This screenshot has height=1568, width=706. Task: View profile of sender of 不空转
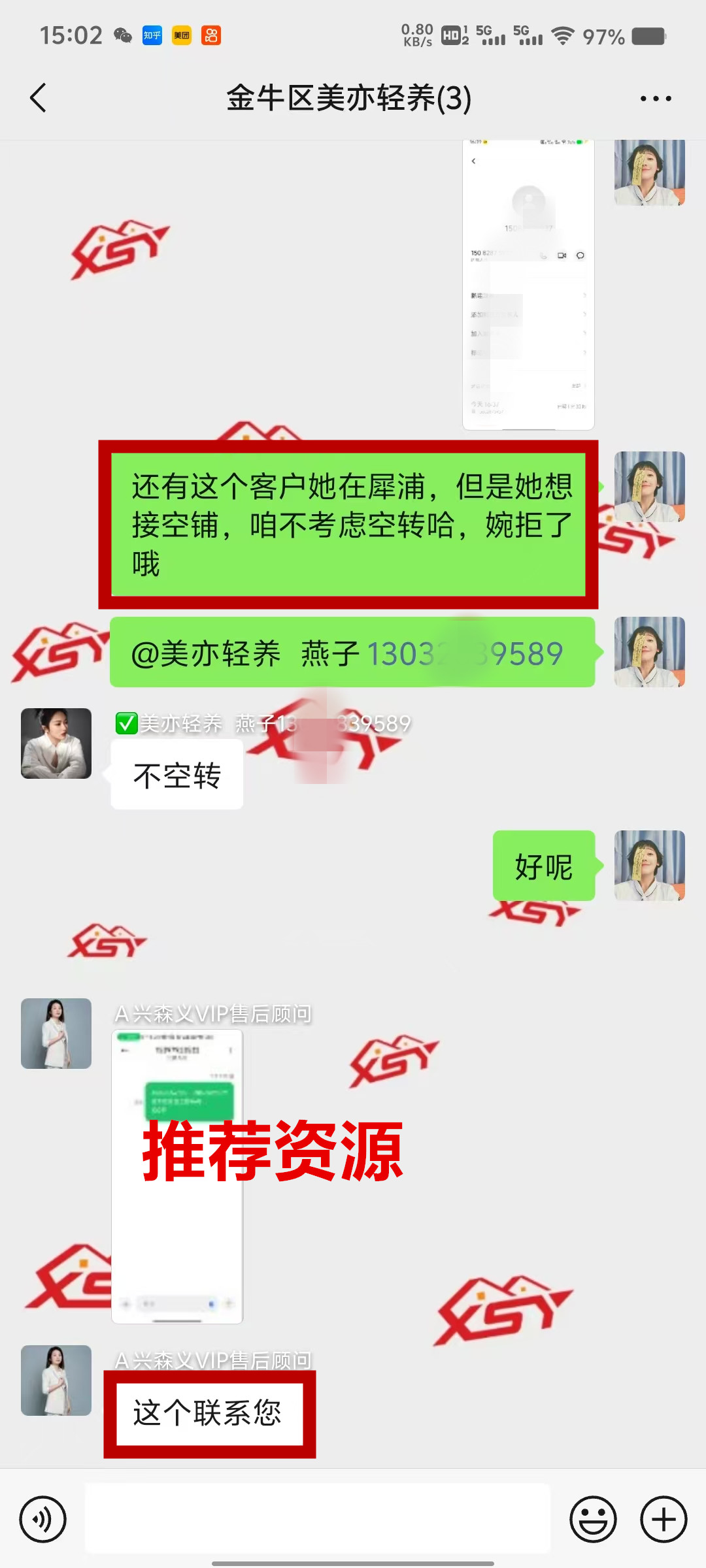(56, 743)
